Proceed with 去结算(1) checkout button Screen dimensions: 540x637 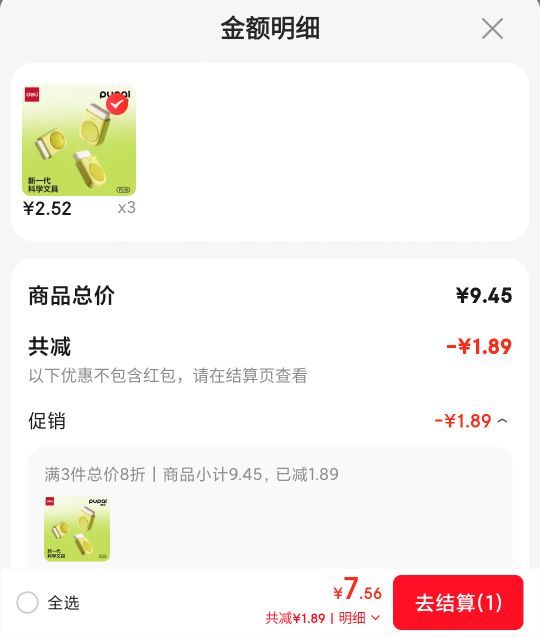coord(458,602)
